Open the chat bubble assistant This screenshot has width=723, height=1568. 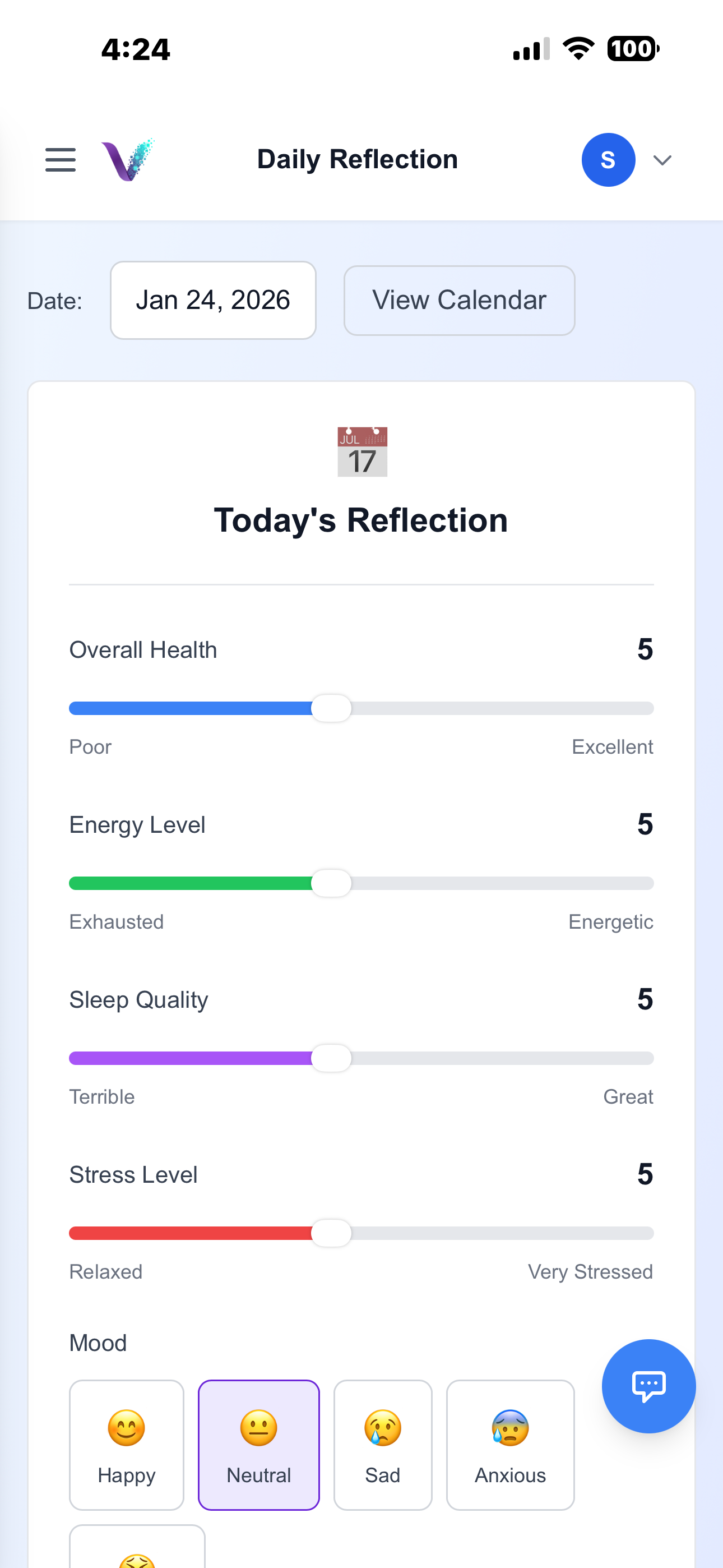(649, 1386)
